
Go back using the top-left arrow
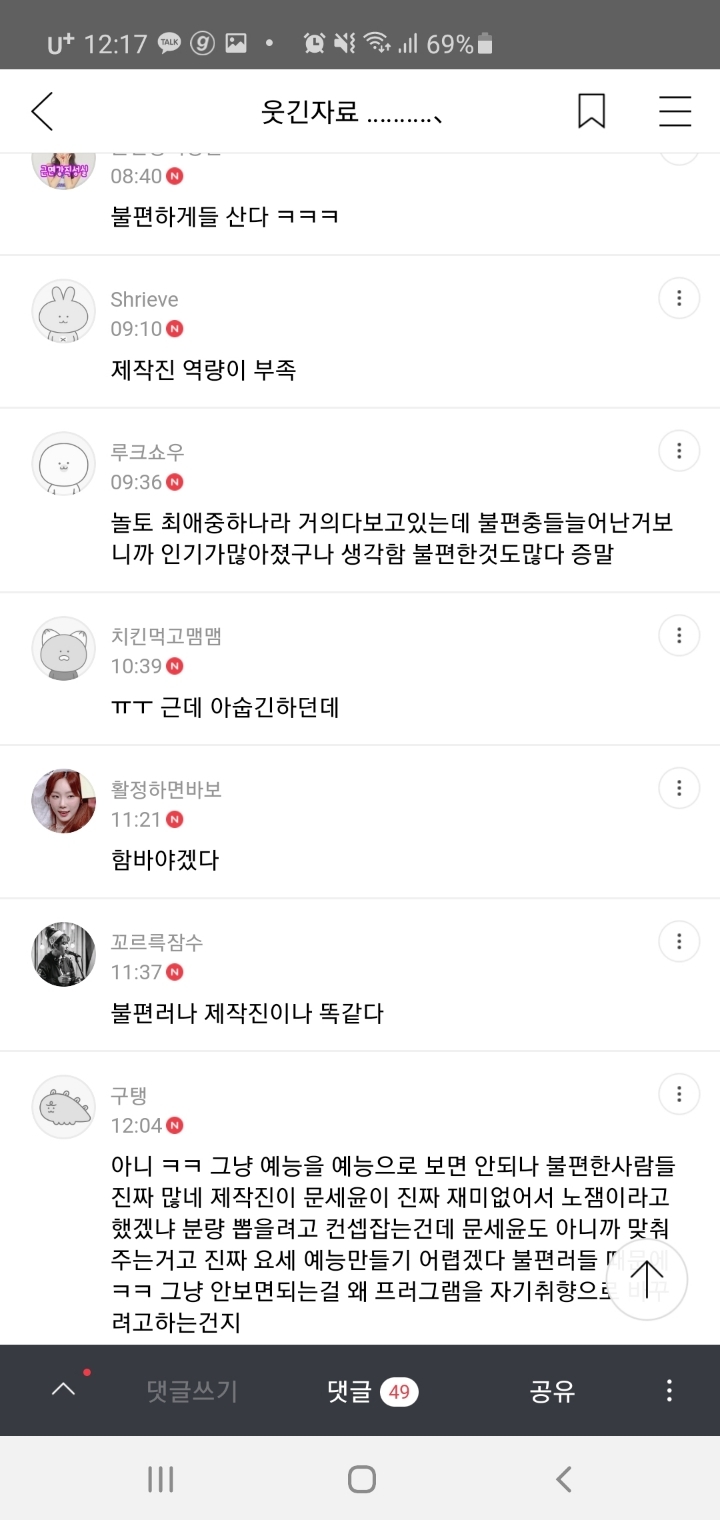[x=42, y=112]
